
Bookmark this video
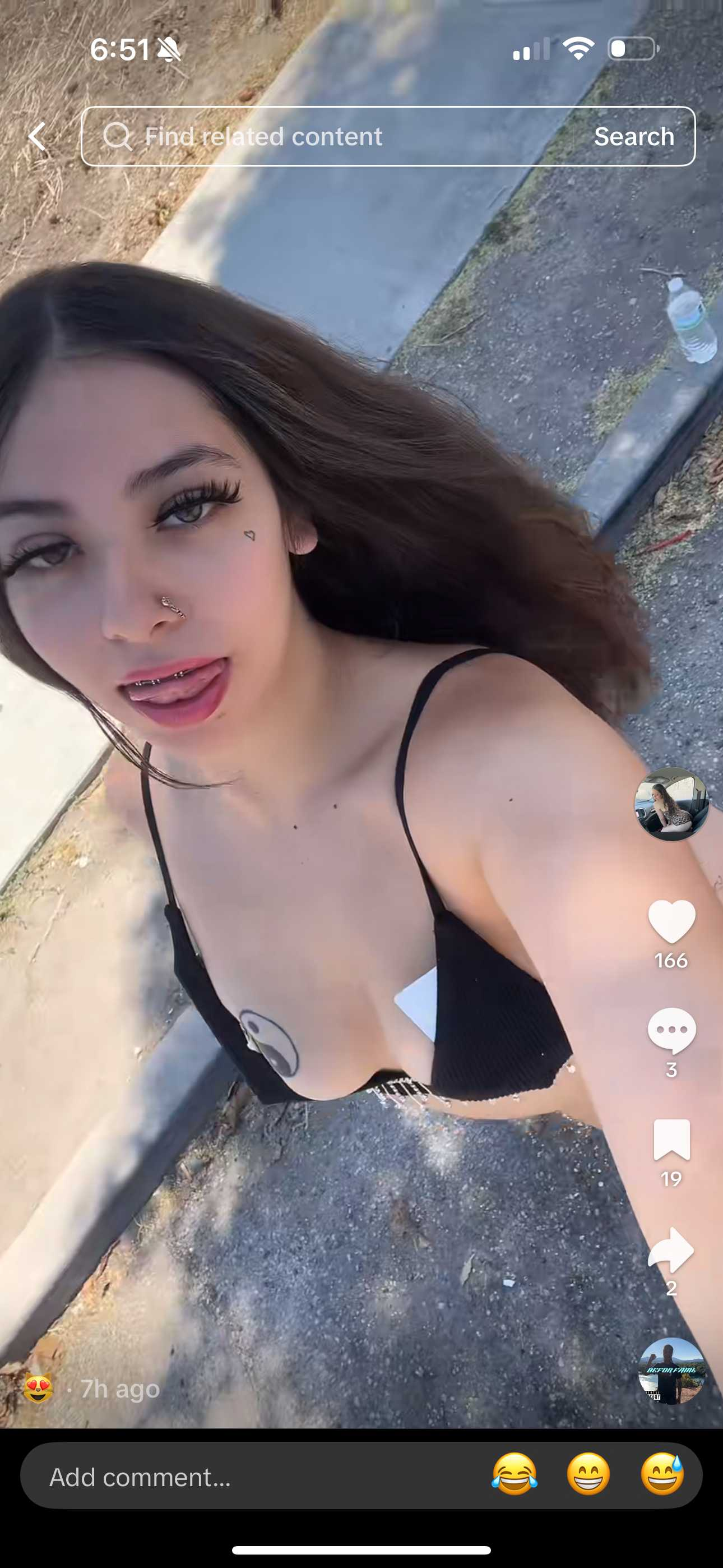pyautogui.click(x=672, y=1140)
